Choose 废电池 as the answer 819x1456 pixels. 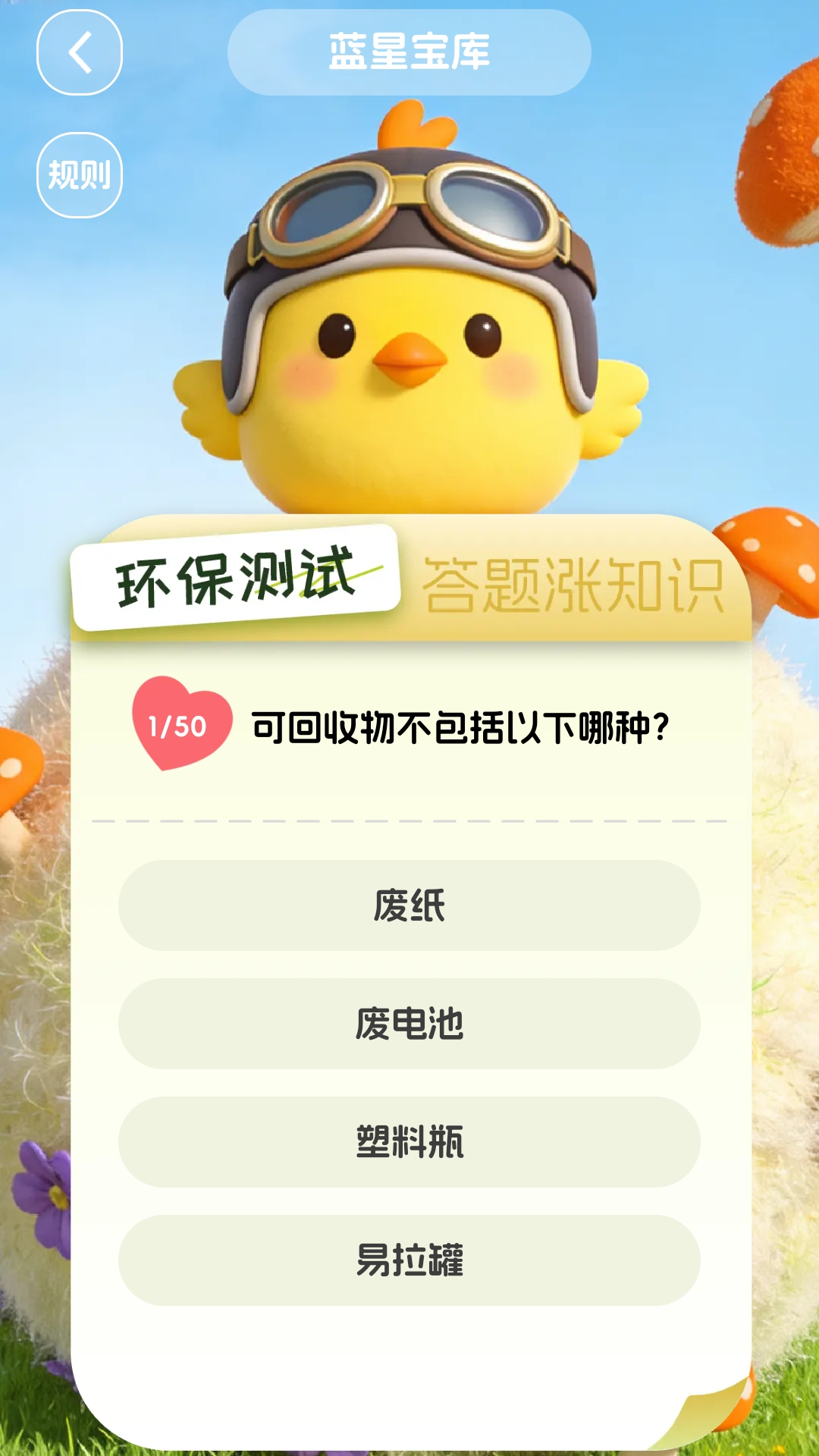tap(409, 1024)
